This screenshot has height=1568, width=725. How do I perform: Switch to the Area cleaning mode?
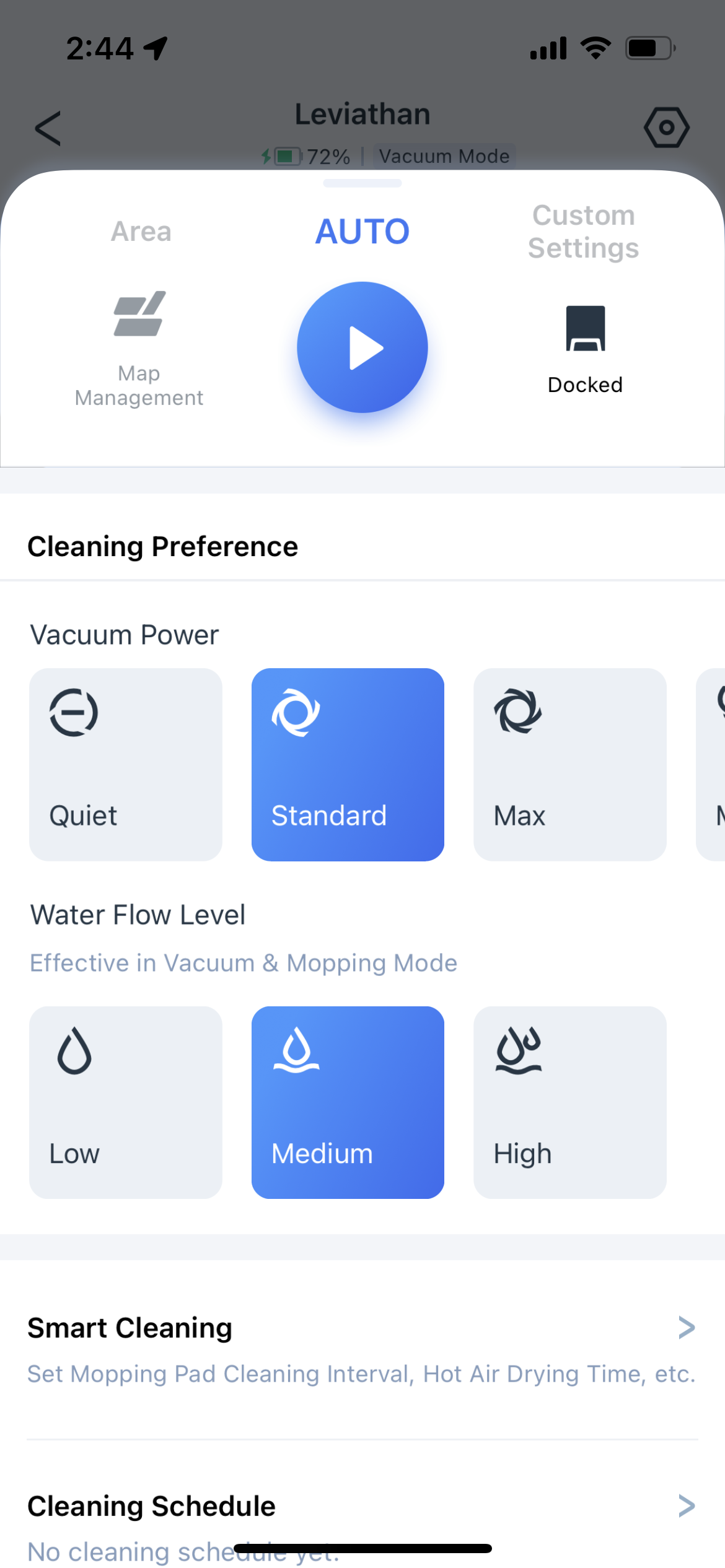(x=141, y=232)
